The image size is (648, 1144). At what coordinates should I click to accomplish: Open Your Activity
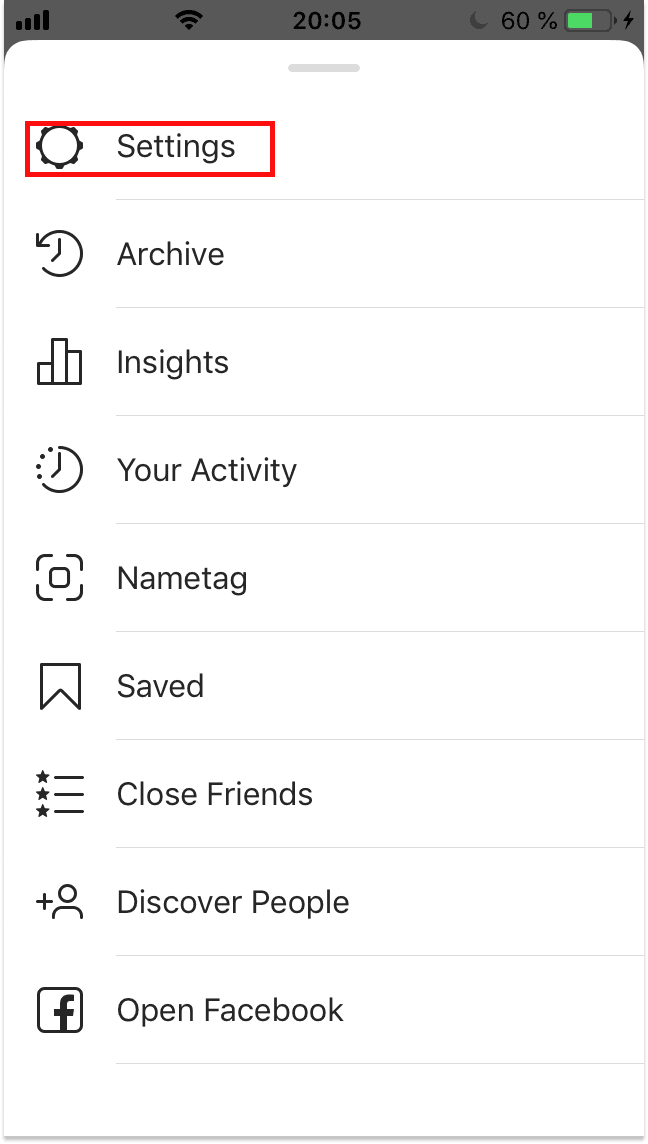(x=325, y=470)
